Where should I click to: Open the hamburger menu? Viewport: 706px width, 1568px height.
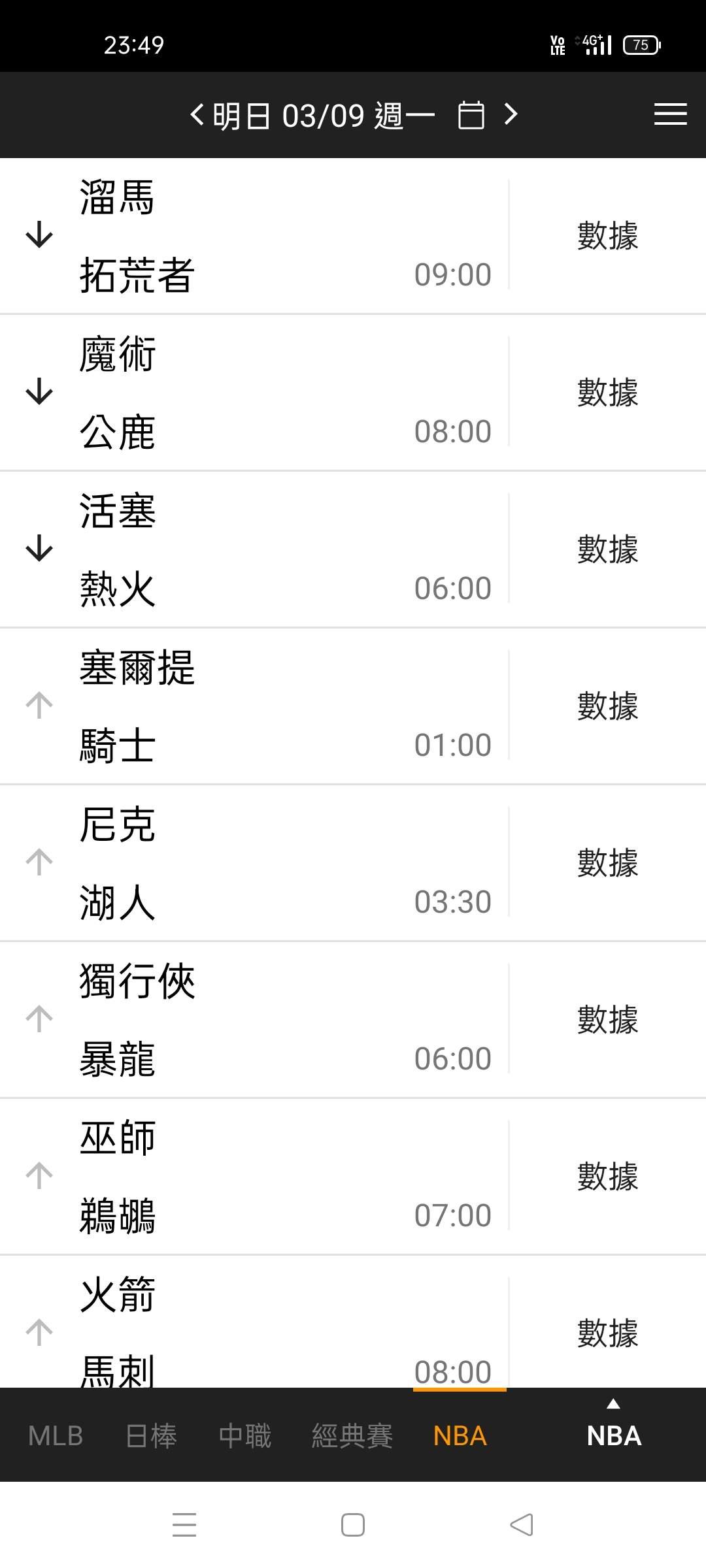pyautogui.click(x=670, y=115)
